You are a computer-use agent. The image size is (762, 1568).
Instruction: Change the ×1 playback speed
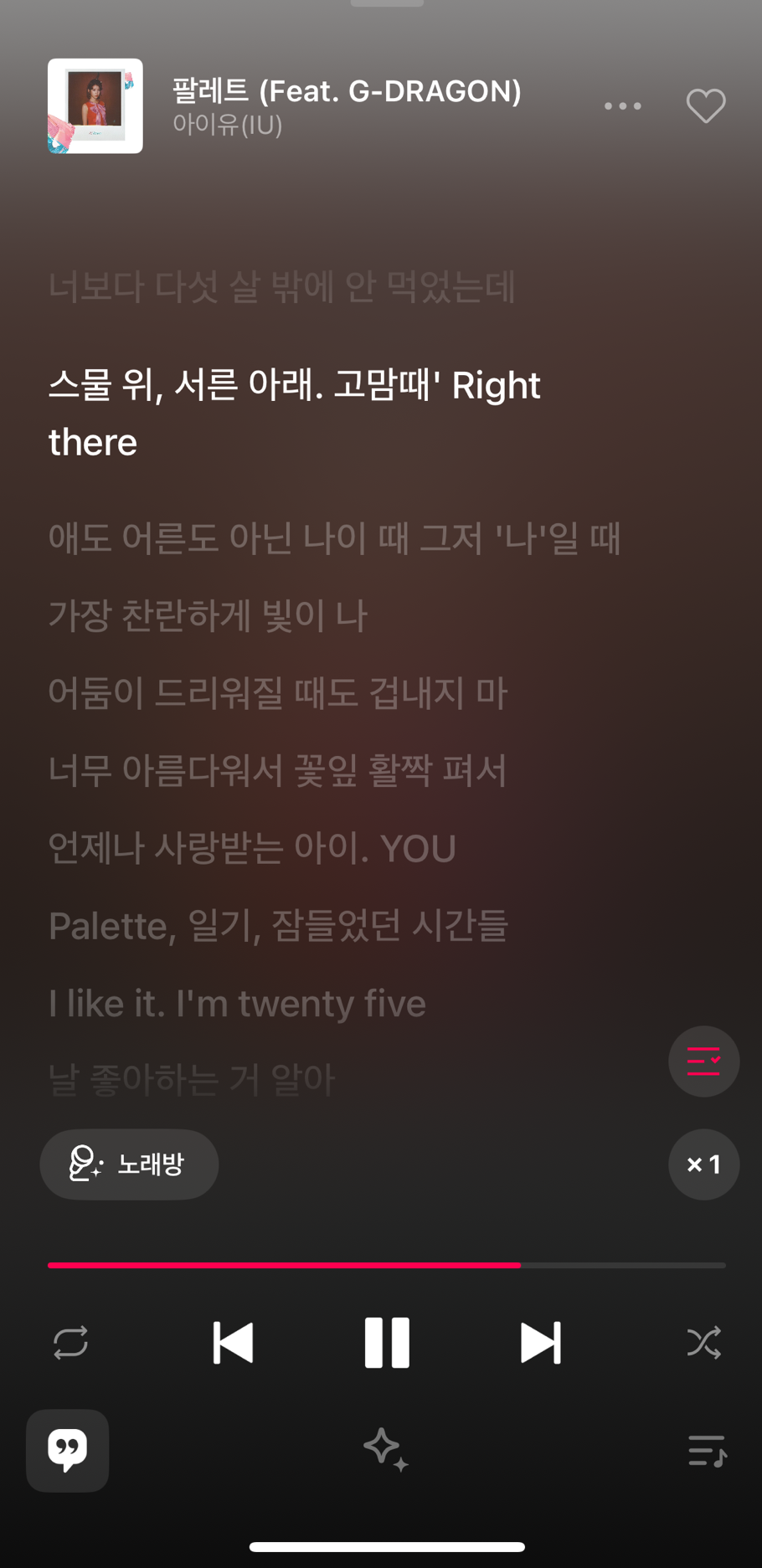pyautogui.click(x=703, y=1164)
